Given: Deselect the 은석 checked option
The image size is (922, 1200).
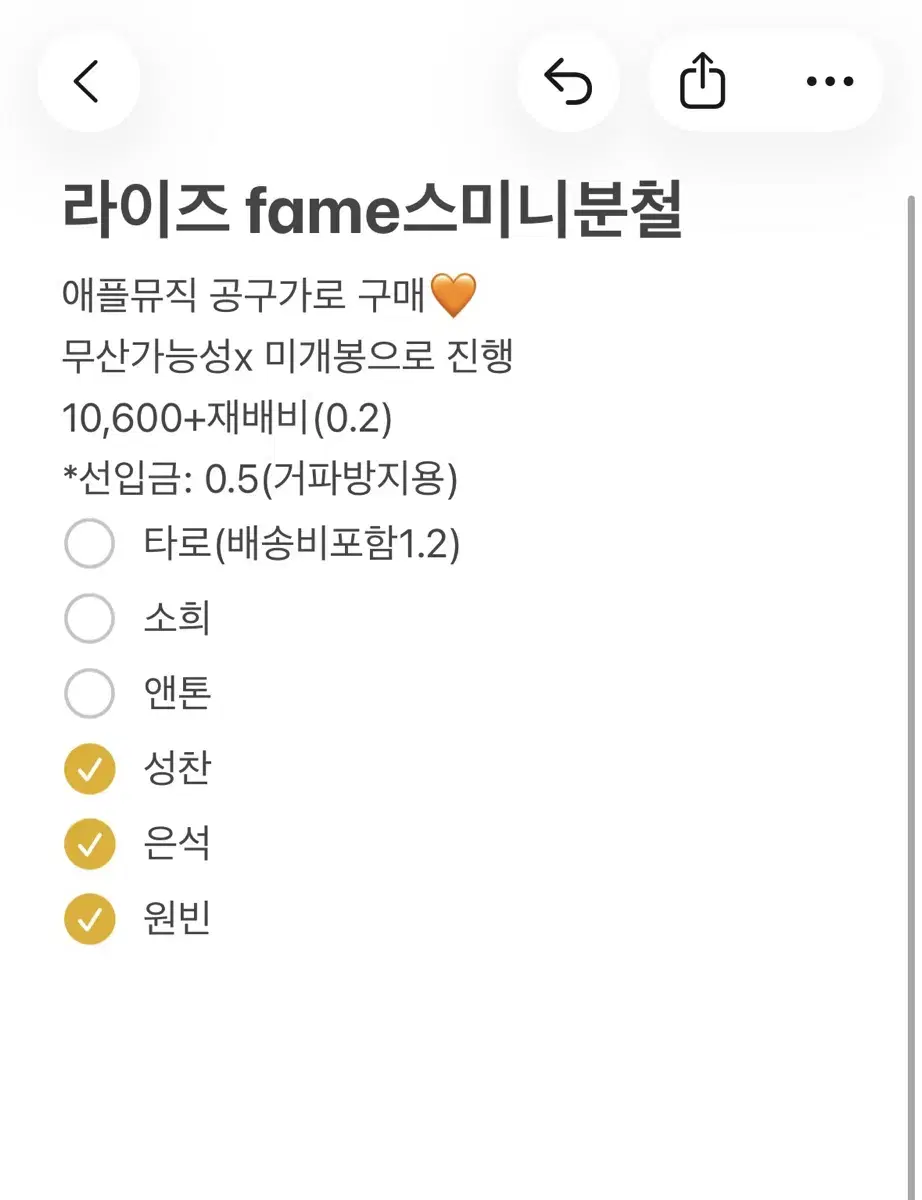Looking at the screenshot, I should [89, 843].
